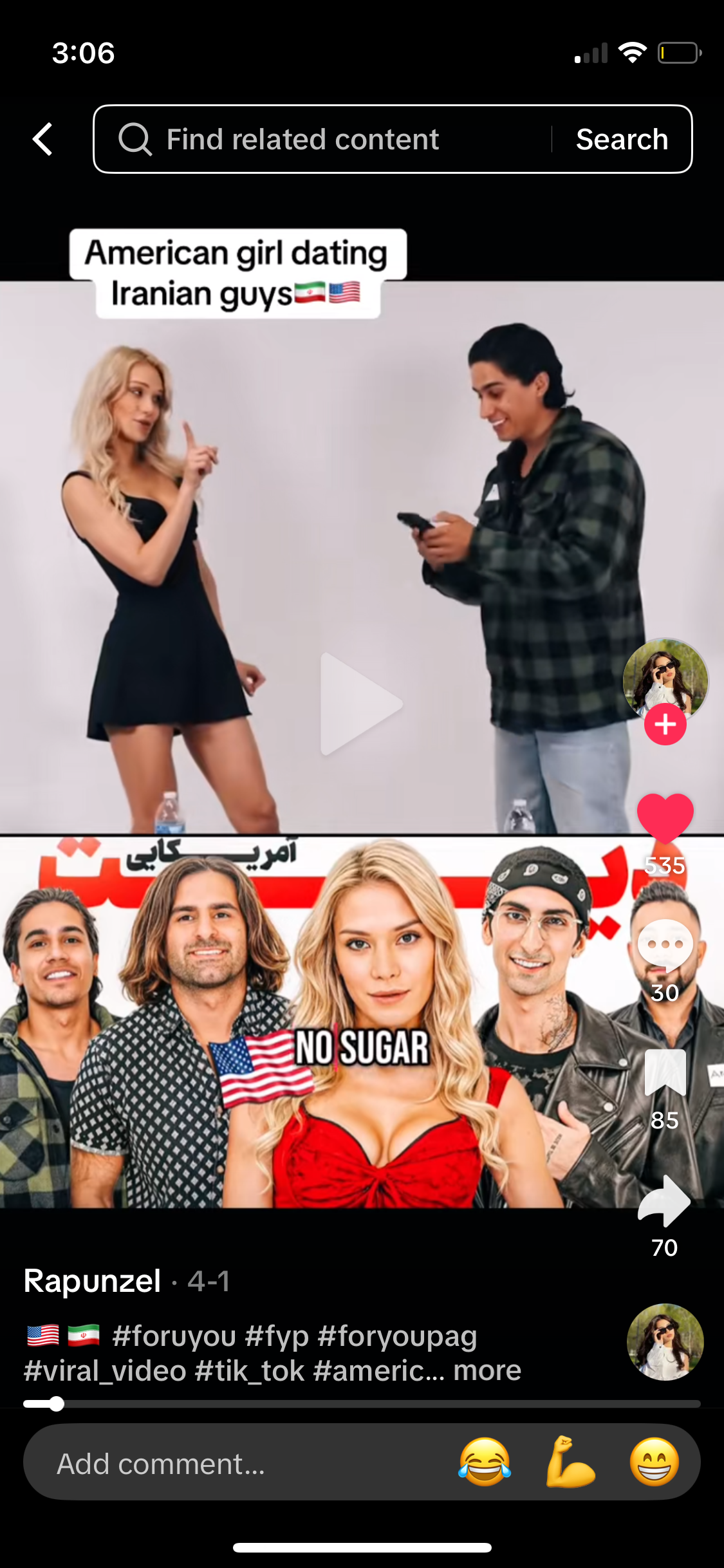Image resolution: width=724 pixels, height=1568 pixels.
Task: Go back with the arrow icon
Action: (x=42, y=139)
